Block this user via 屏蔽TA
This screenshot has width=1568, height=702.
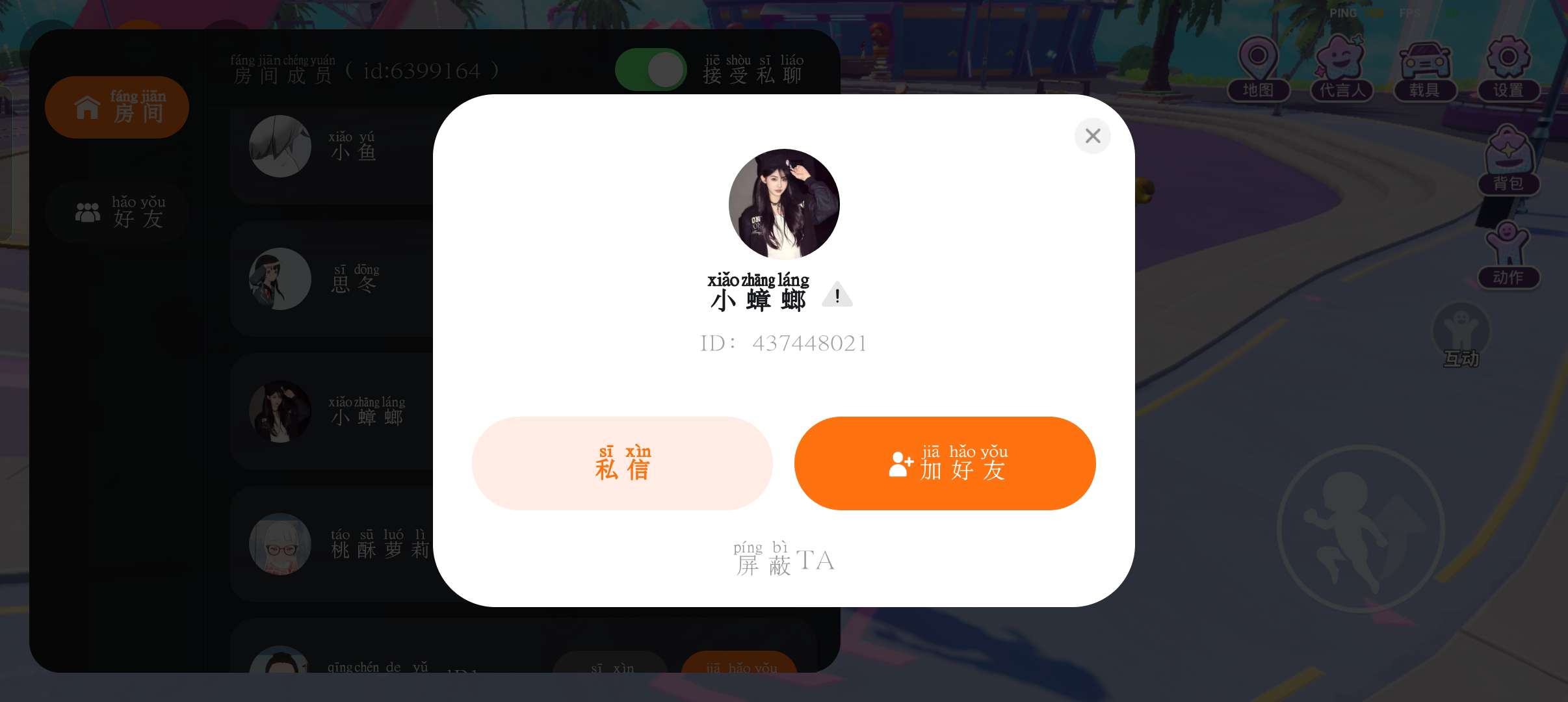coord(784,560)
